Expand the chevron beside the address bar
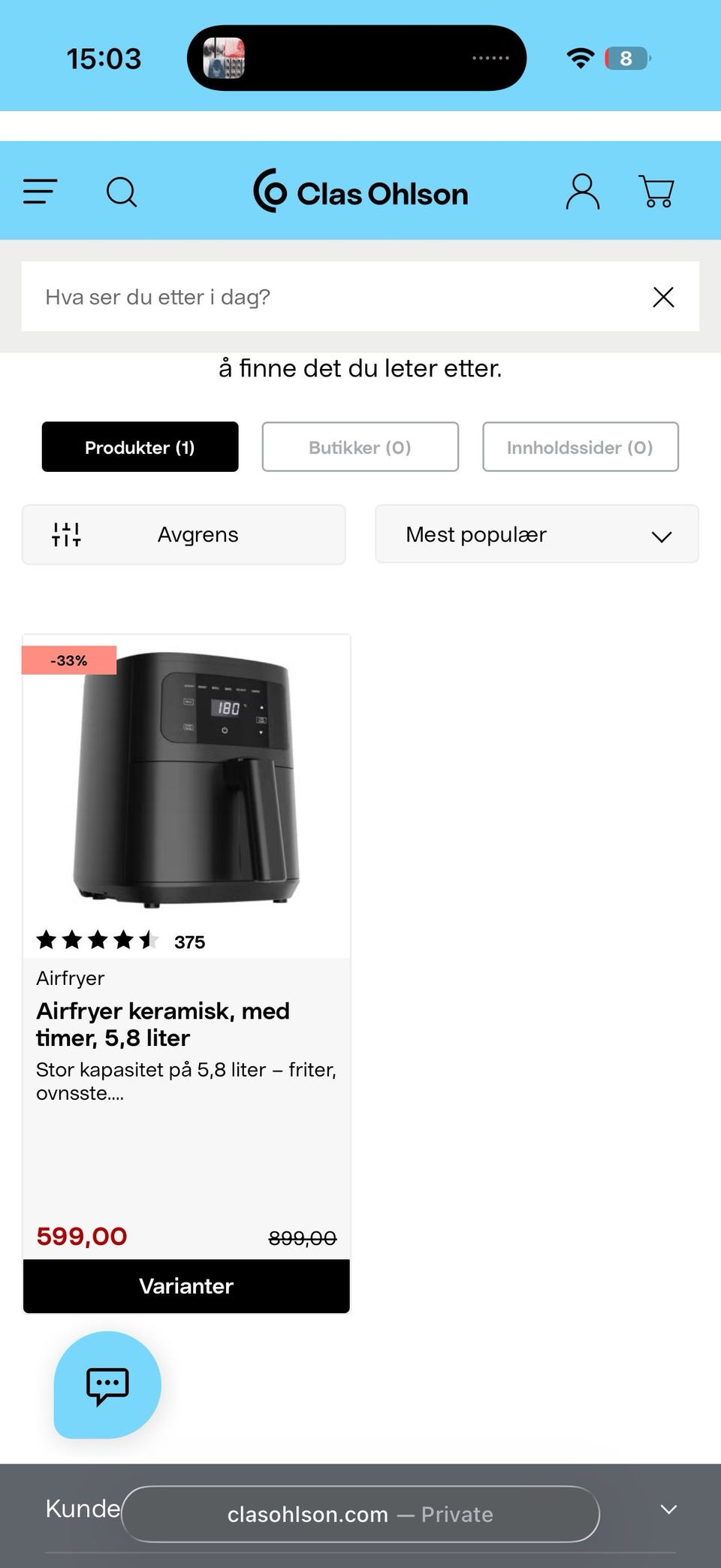Viewport: 721px width, 1568px height. pos(668,1508)
